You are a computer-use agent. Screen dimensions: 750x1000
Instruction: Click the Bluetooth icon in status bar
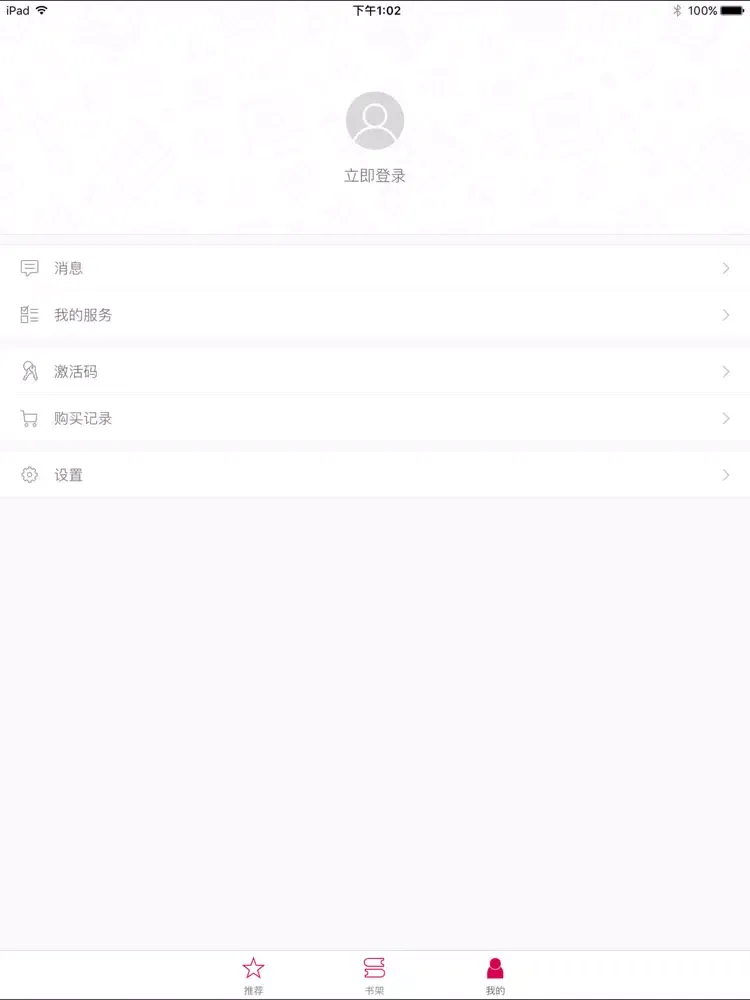click(676, 10)
